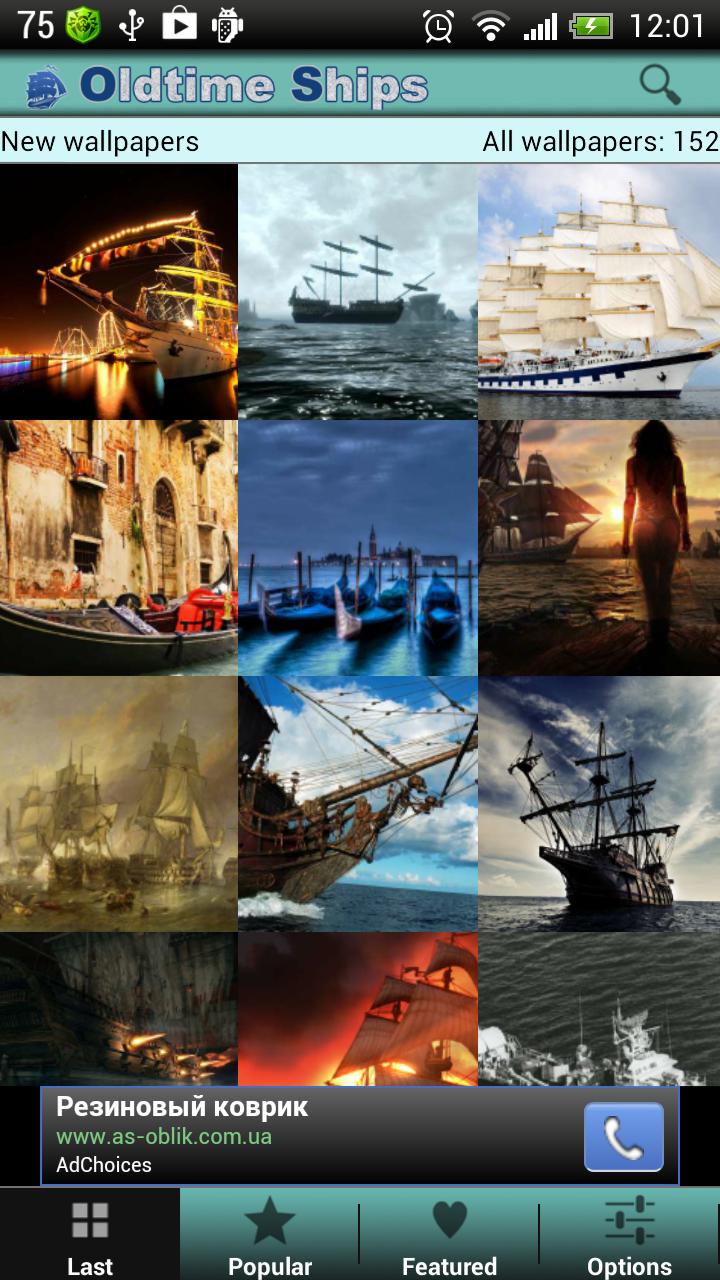720x1280 pixels.
Task: Tap the phone call button in ad
Action: point(623,1137)
